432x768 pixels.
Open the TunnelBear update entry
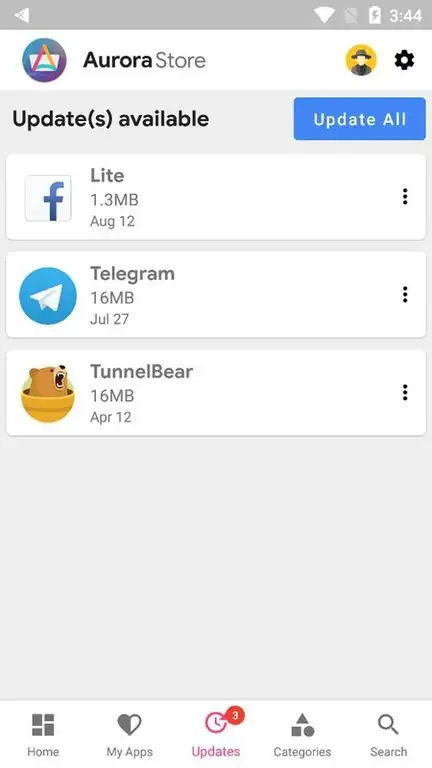[216, 393]
